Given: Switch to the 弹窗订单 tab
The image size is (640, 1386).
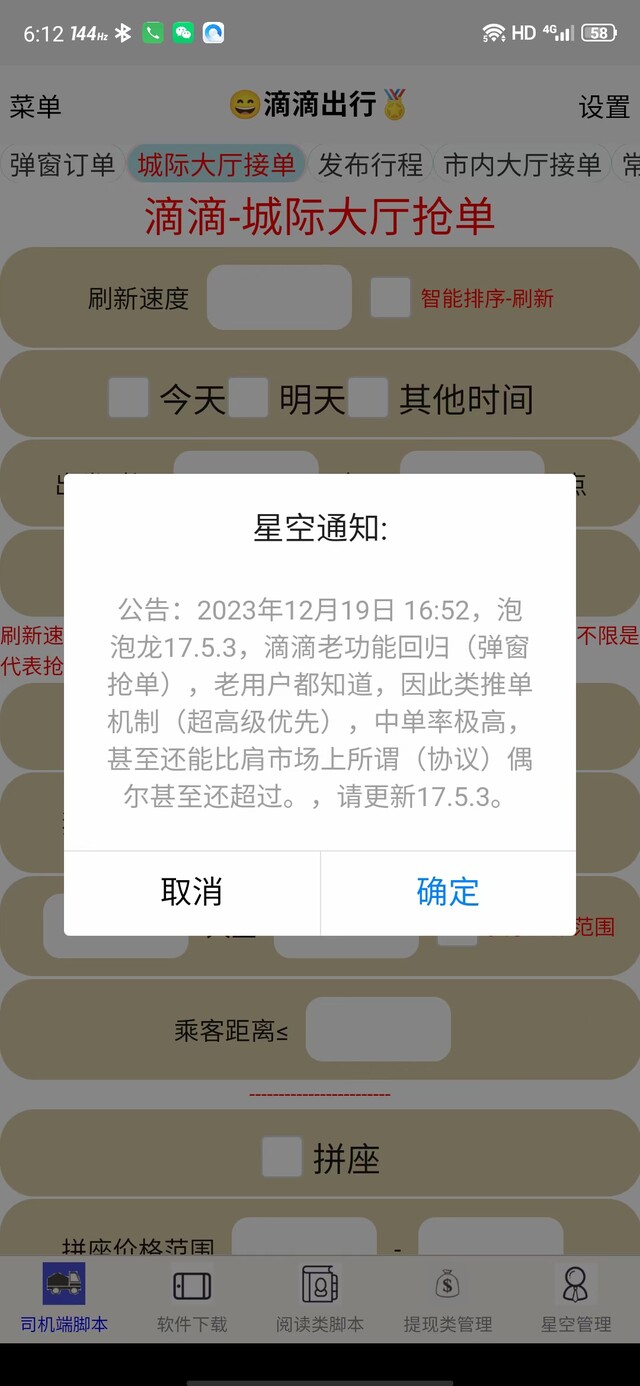Looking at the screenshot, I should tap(62, 165).
